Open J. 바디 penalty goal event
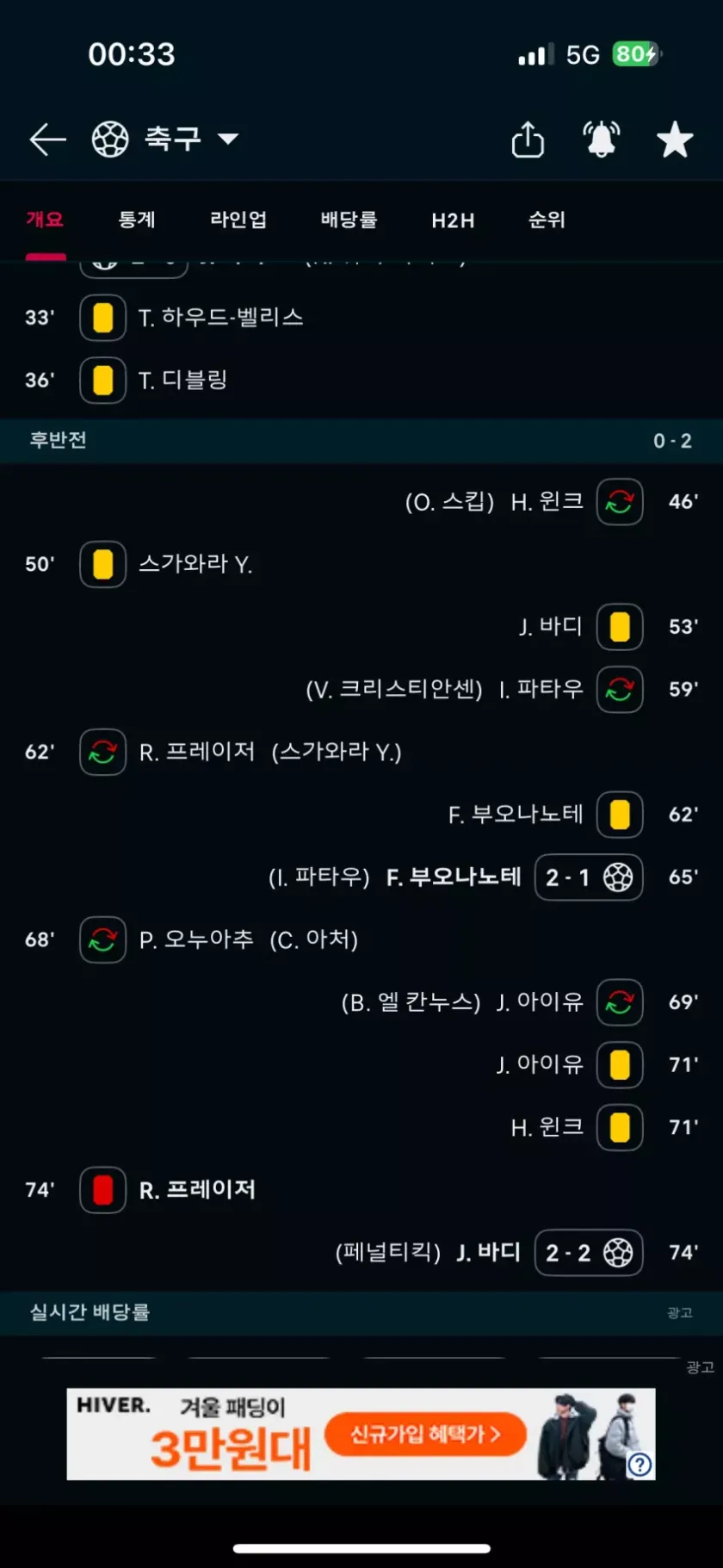This screenshot has height=1568, width=723. (488, 1253)
